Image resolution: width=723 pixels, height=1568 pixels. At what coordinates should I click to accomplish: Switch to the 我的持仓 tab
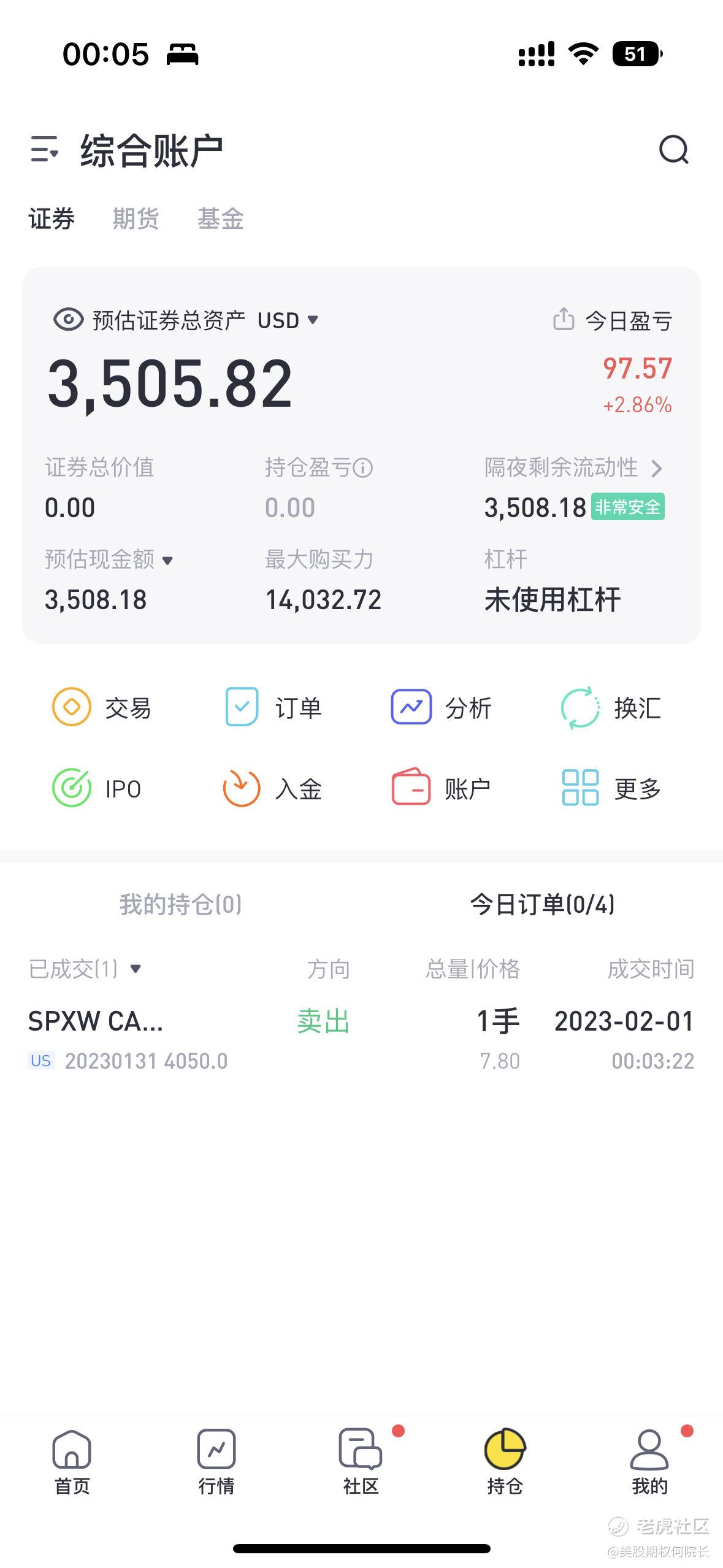coord(181,904)
